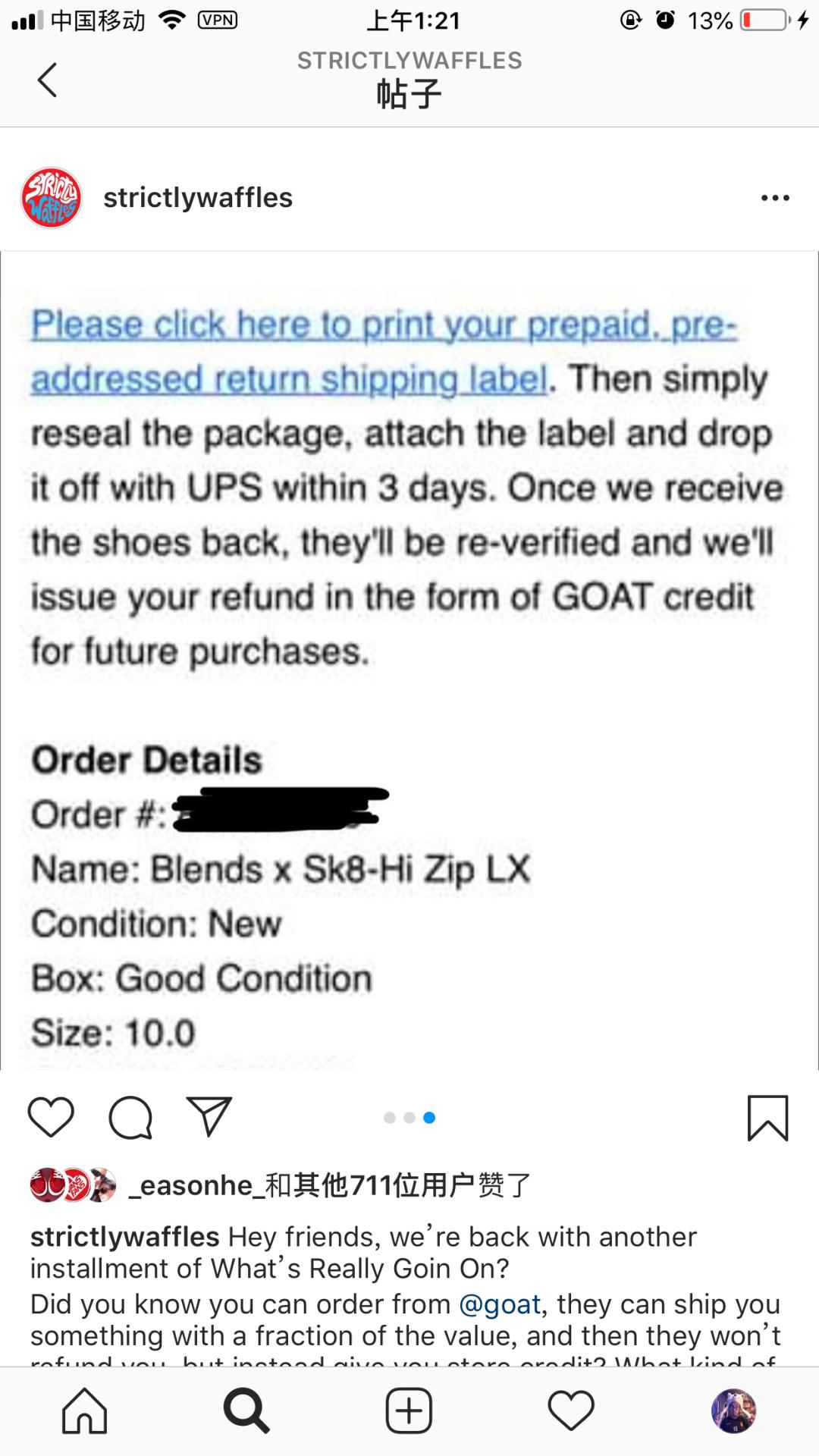
Task: Save this post with bookmark icon
Action: tap(767, 1118)
